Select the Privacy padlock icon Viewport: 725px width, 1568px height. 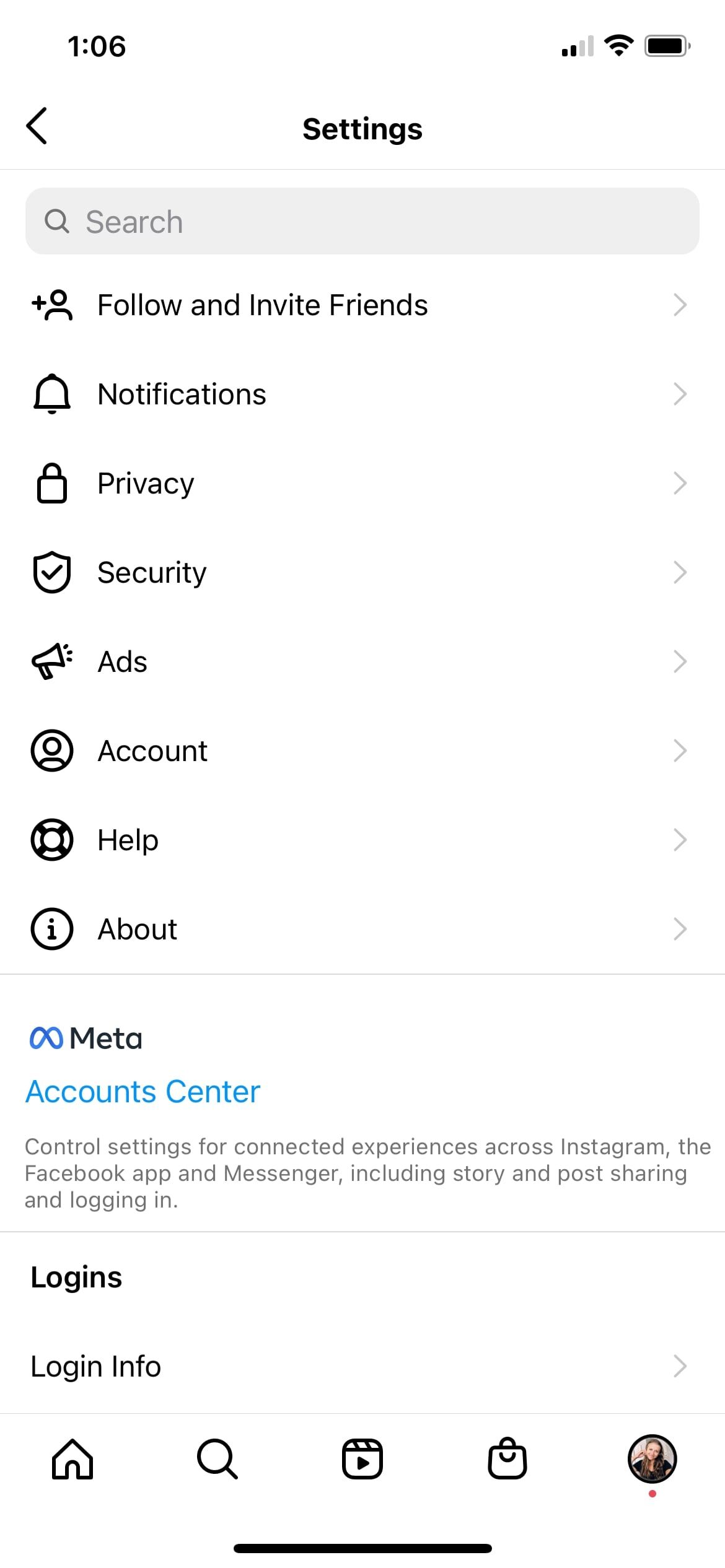(x=50, y=483)
